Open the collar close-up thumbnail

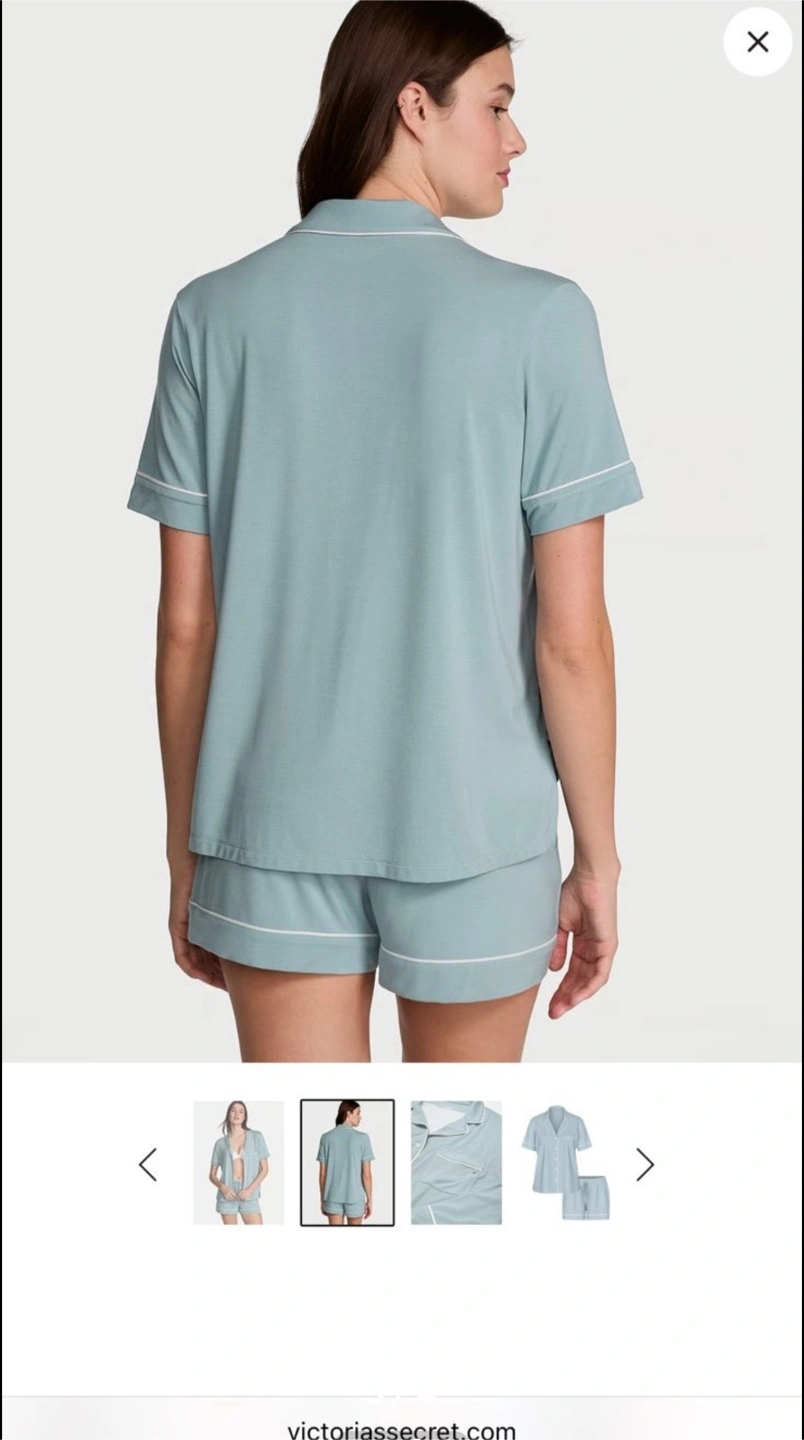click(x=456, y=1163)
